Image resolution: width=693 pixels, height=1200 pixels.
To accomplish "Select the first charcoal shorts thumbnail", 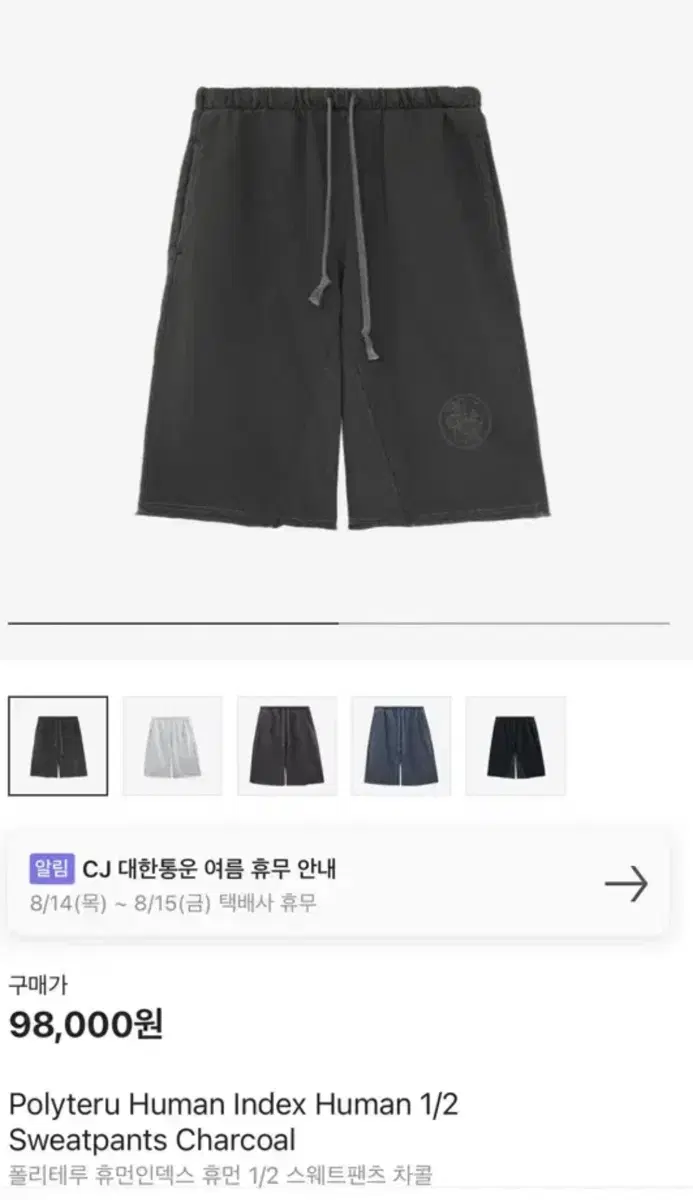I will pyautogui.click(x=58, y=746).
